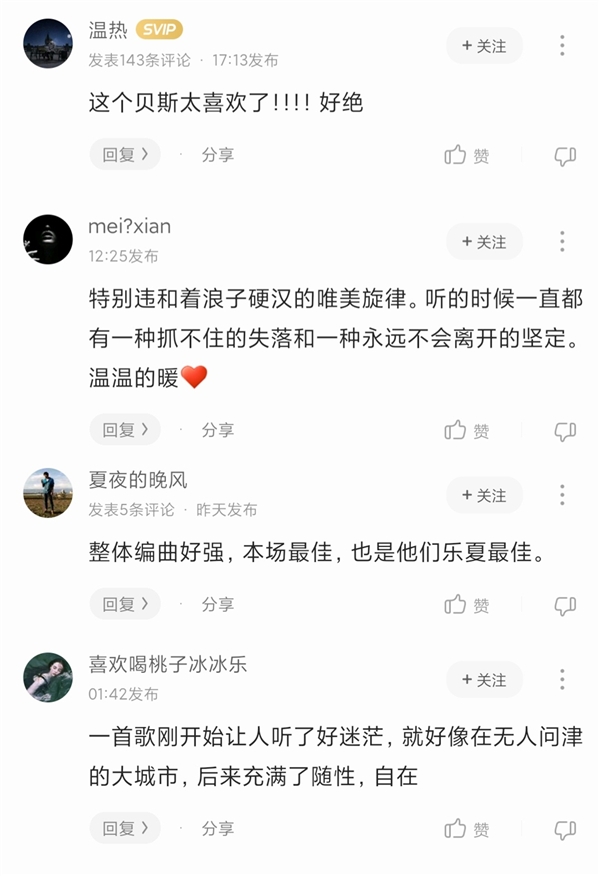Viewport: 600px width, 876px height.
Task: Like 喜欢喝桃子冰冰乐's comment
Action: 466,829
